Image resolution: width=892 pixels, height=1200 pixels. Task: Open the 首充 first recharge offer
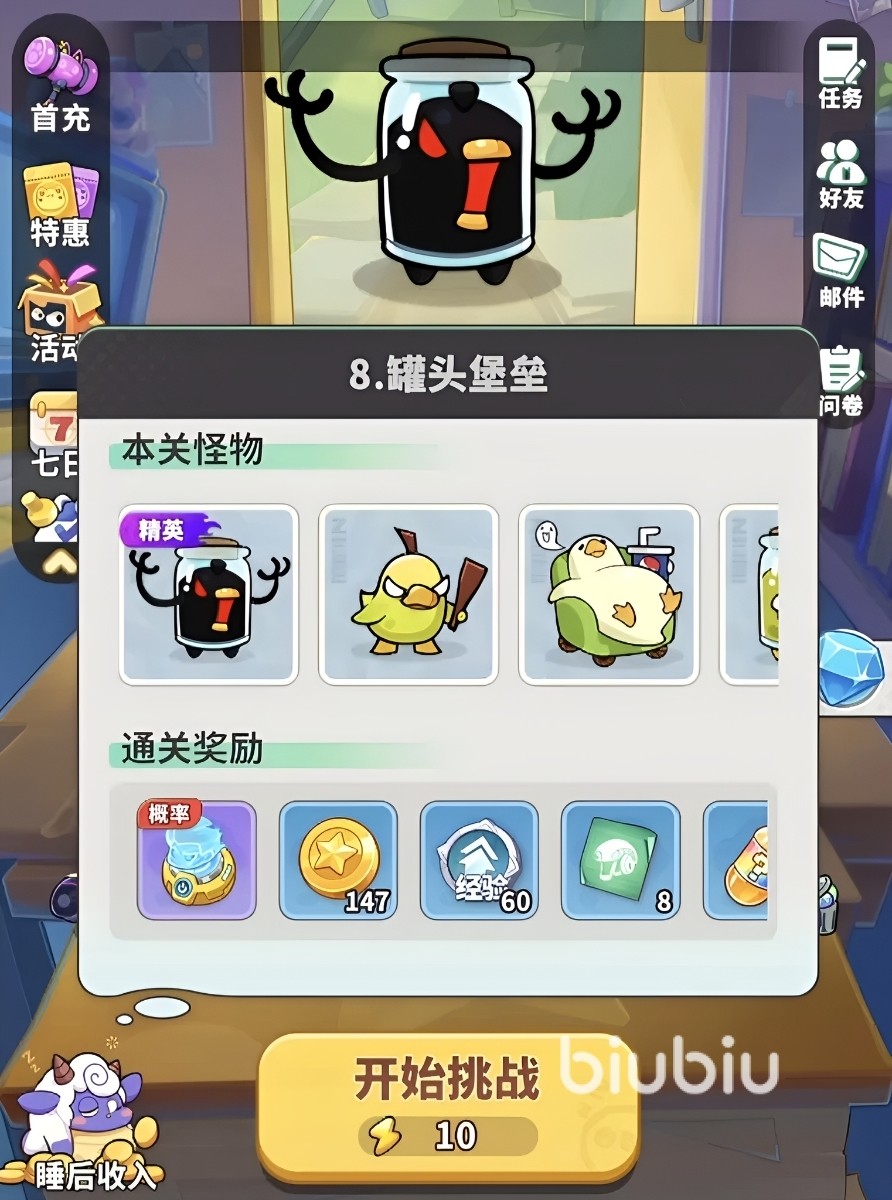click(60, 85)
